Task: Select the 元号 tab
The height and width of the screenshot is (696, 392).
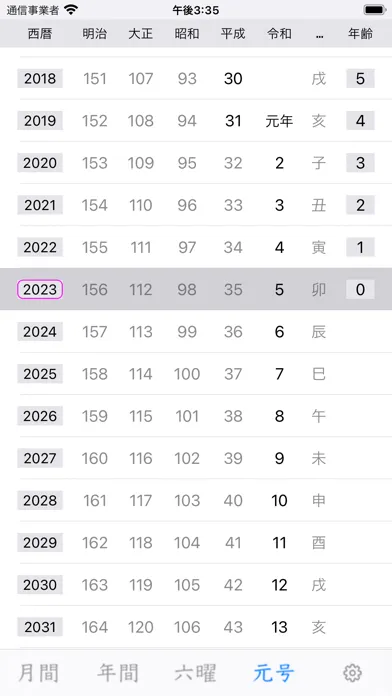Action: coord(273,673)
